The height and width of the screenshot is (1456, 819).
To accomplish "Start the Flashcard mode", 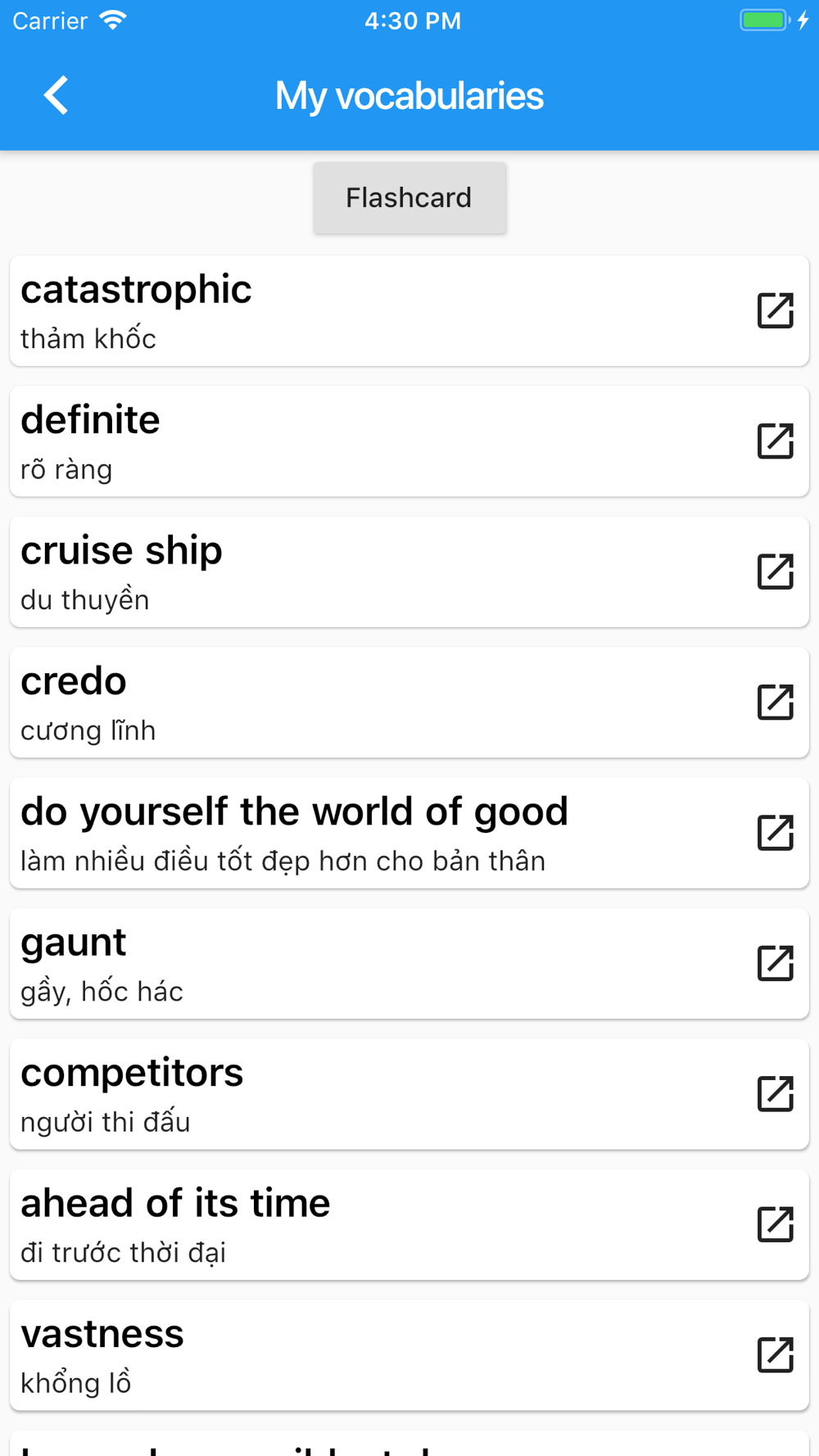I will (409, 197).
